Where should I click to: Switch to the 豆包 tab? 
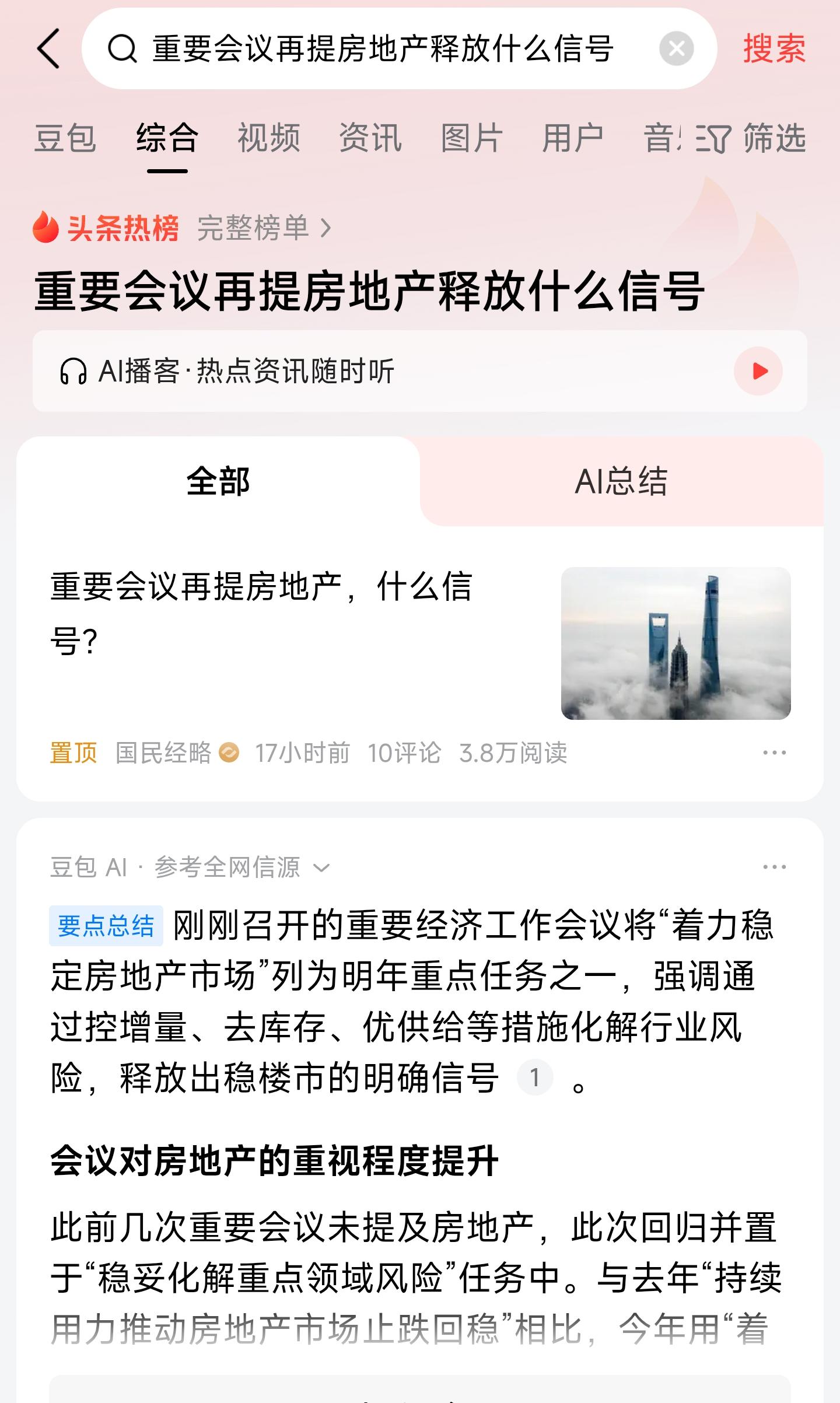tap(65, 139)
